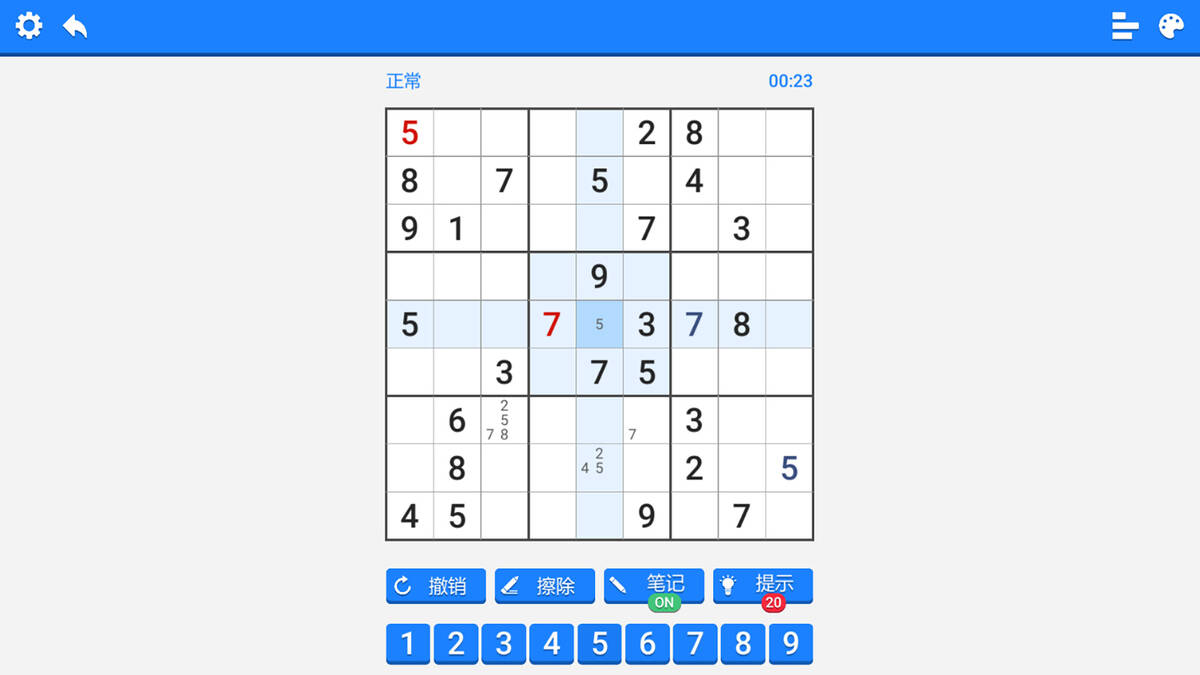Enter number 4 from the keypad

(x=552, y=644)
